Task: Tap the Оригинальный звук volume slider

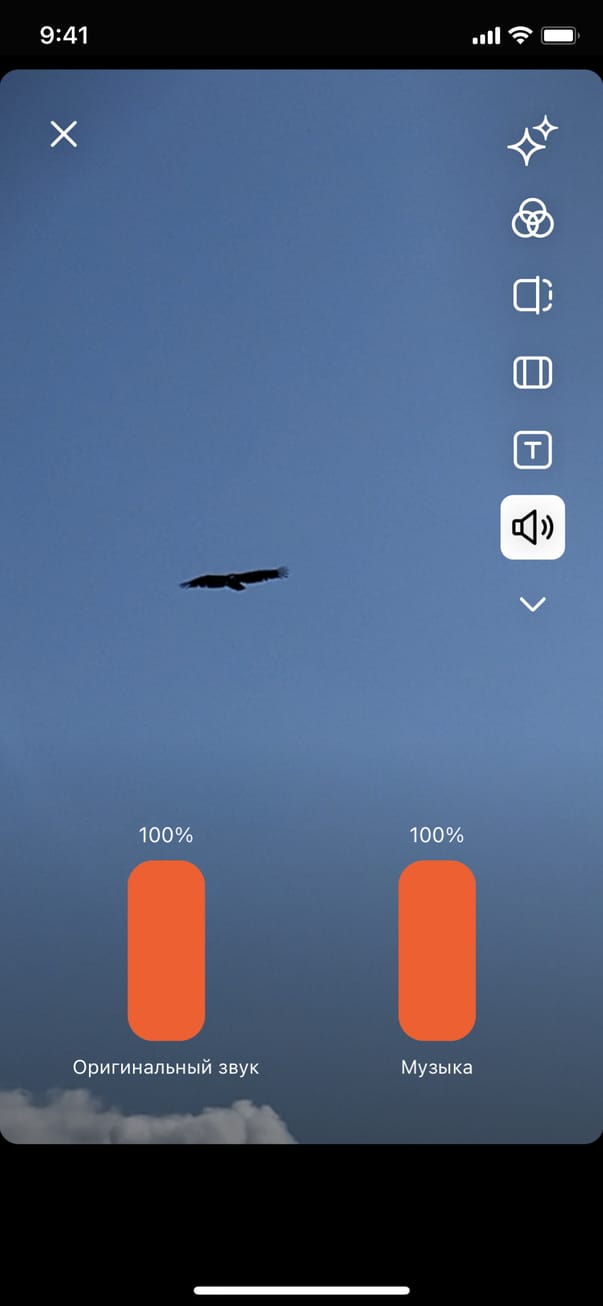Action: pyautogui.click(x=166, y=950)
